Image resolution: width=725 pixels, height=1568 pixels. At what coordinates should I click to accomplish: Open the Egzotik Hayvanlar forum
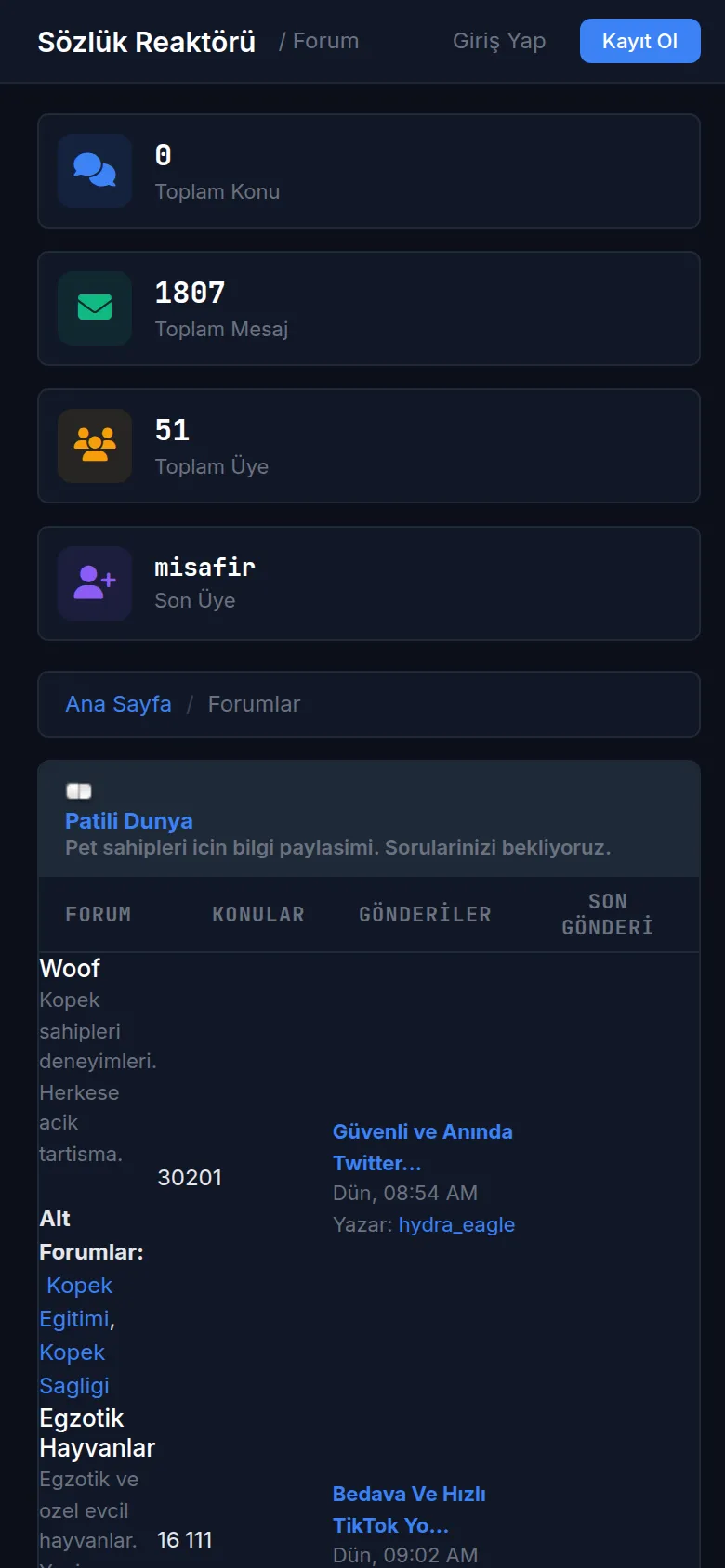97,1433
